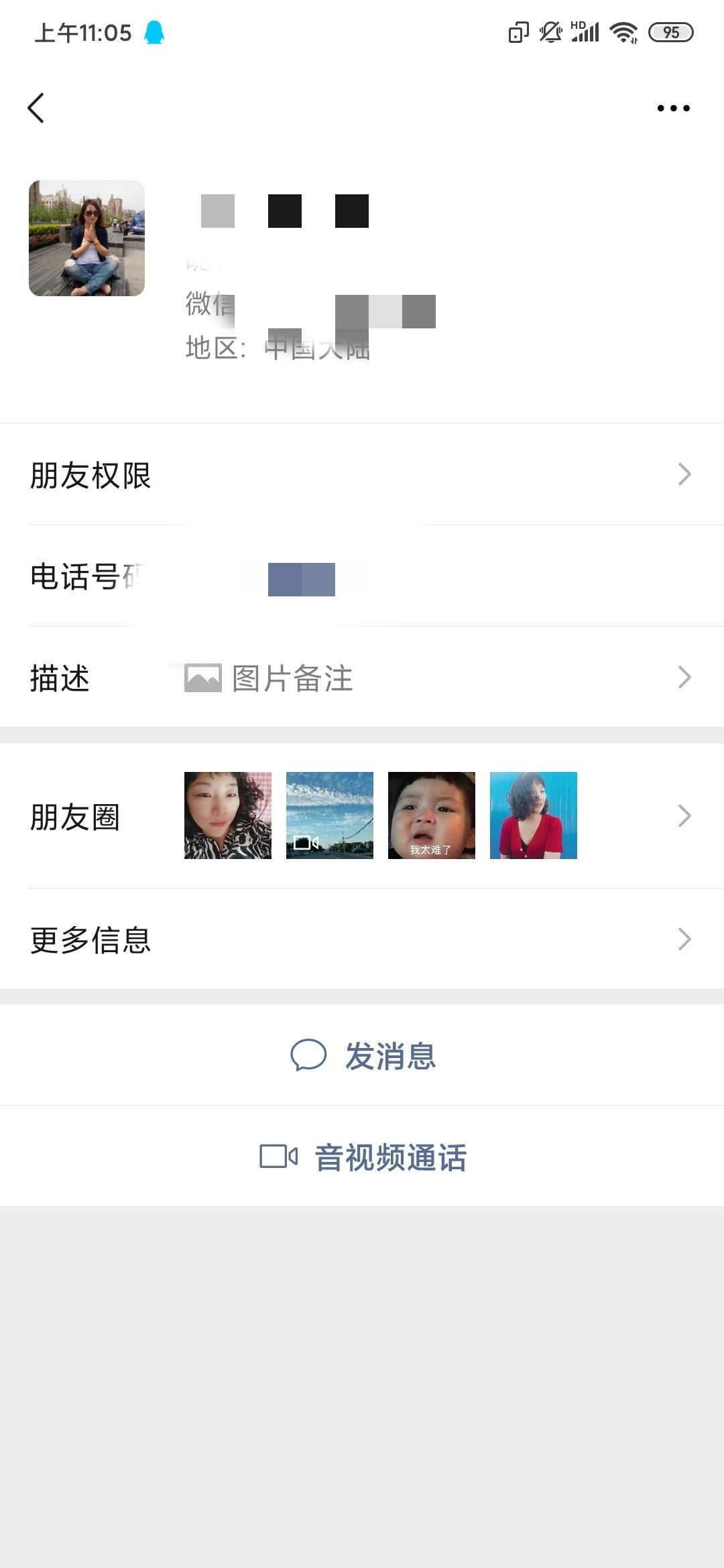Open the three-dot overflow menu
The width and height of the screenshot is (724, 1568).
pos(673,108)
